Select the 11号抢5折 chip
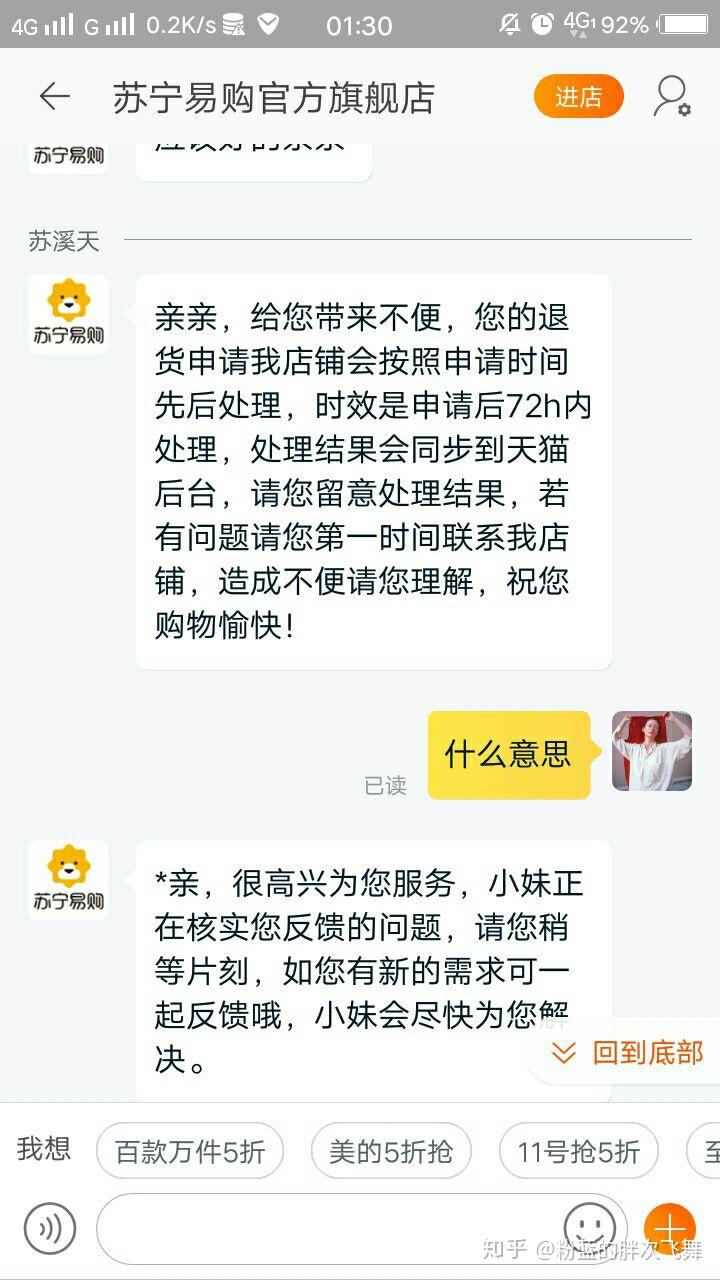 (578, 1151)
